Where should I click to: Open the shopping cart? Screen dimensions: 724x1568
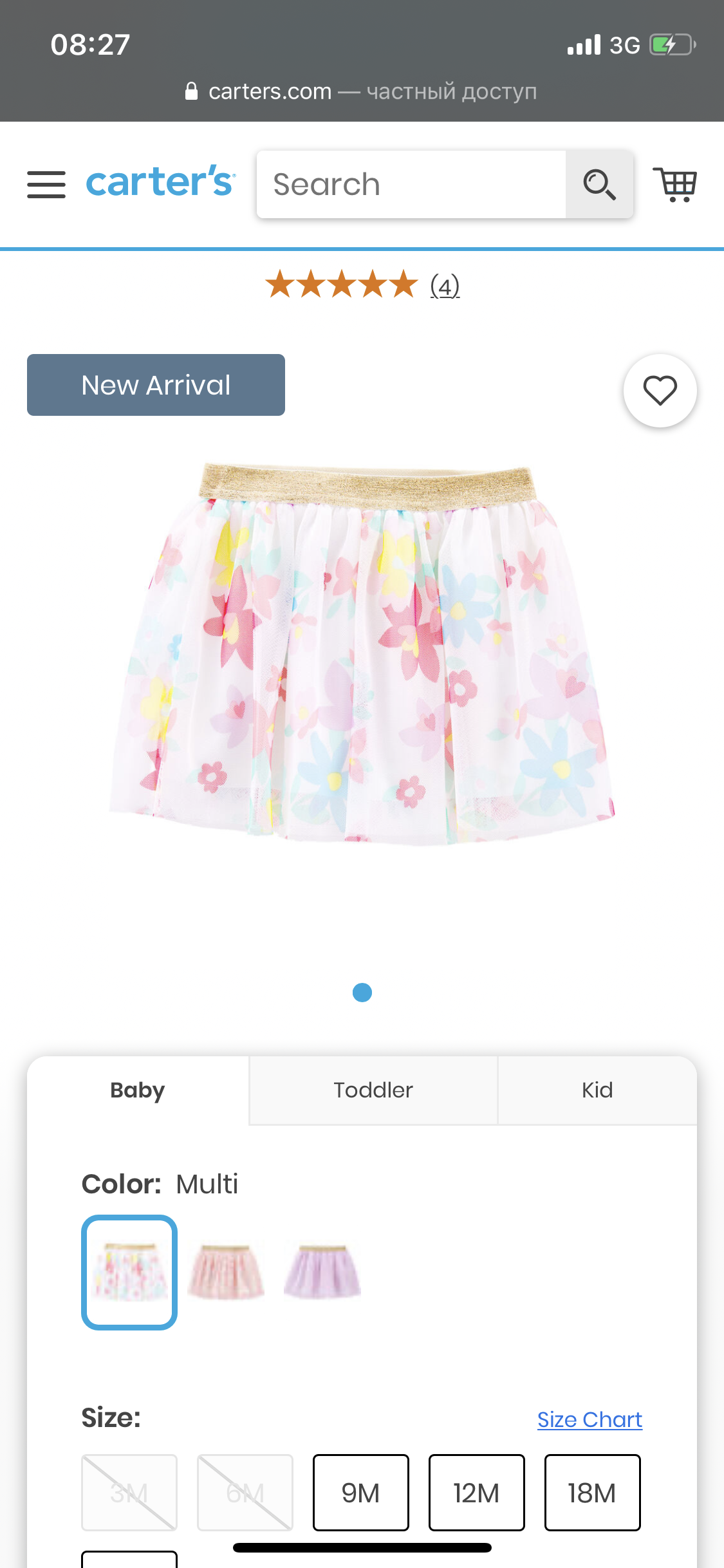click(x=675, y=185)
